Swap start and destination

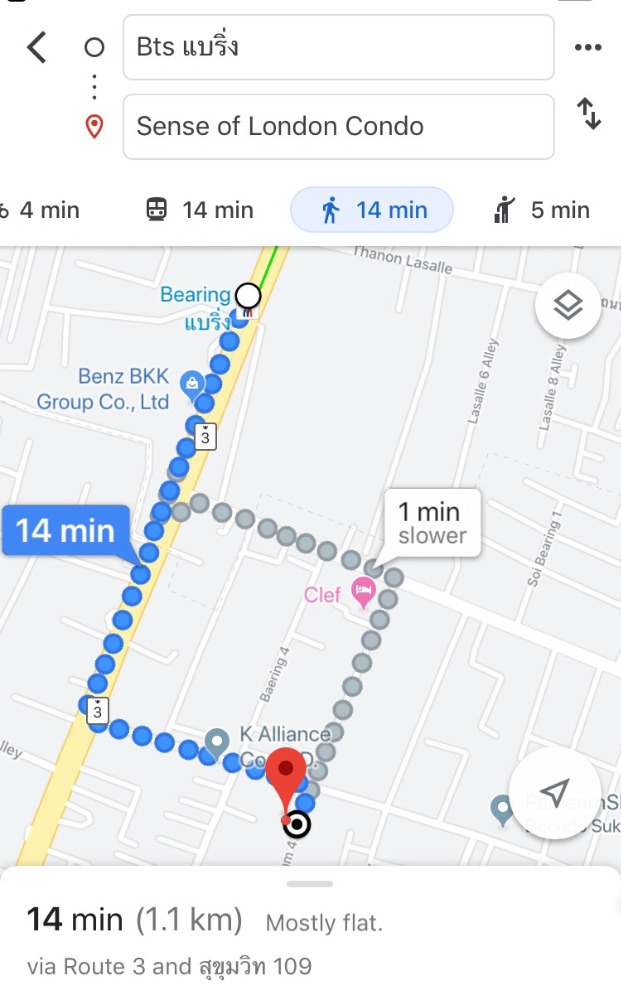coord(589,114)
